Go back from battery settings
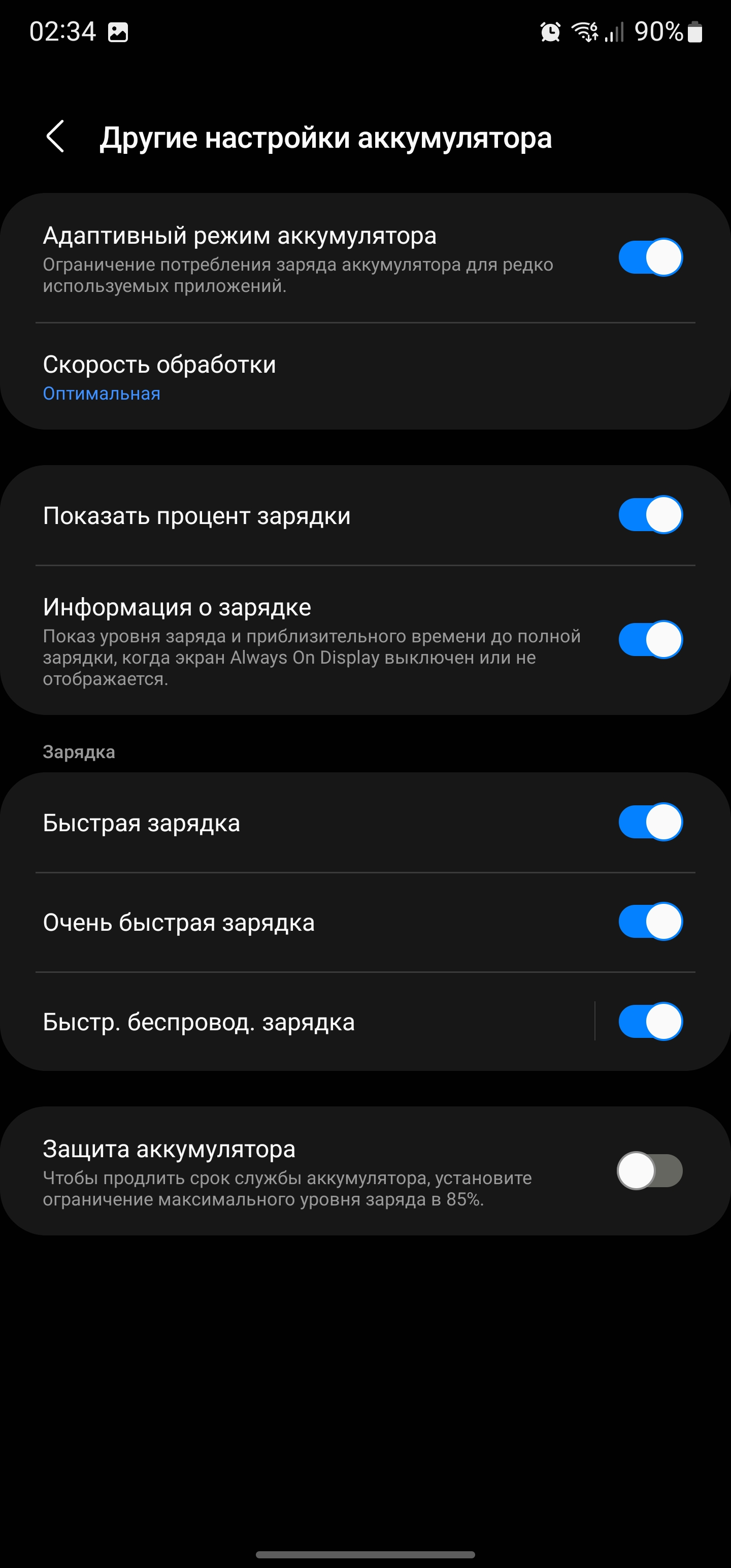731x1568 pixels. [x=55, y=137]
